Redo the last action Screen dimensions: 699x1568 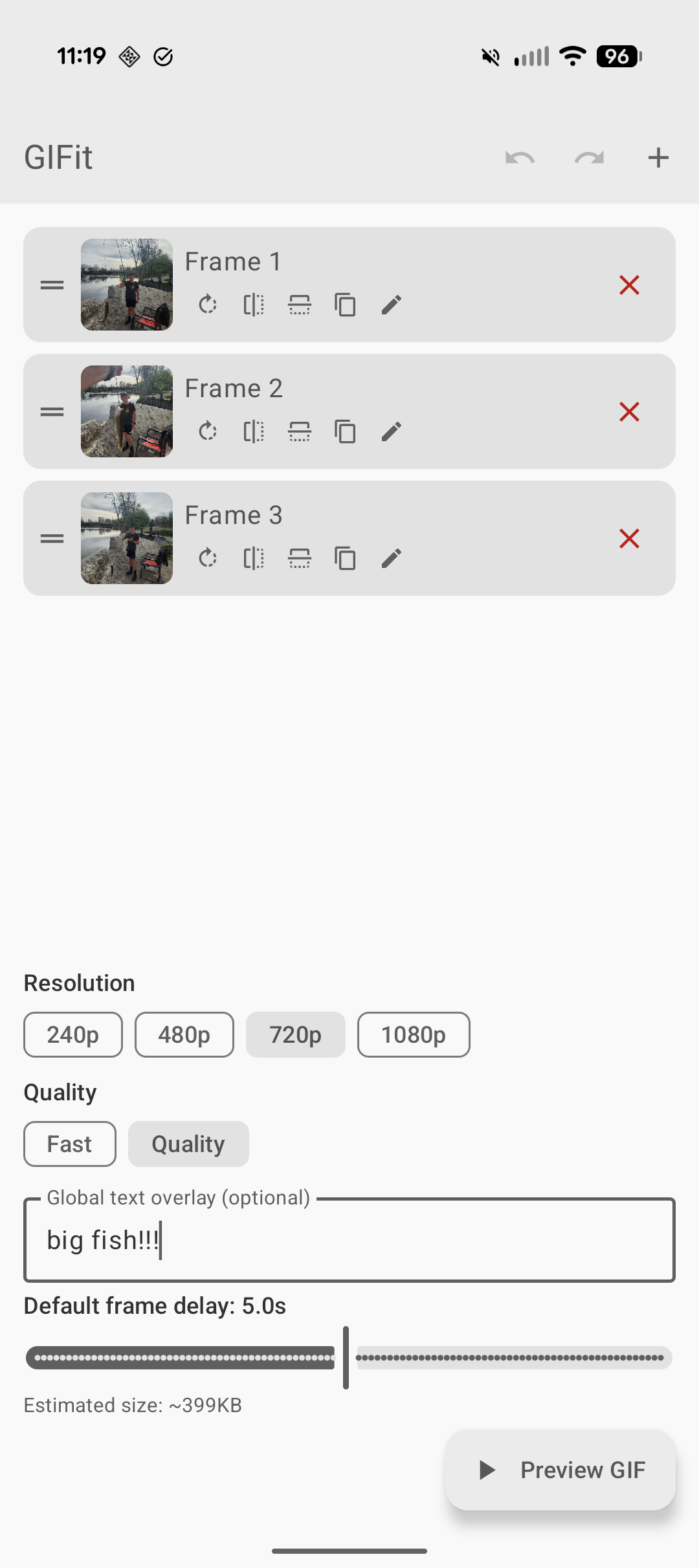click(x=588, y=157)
